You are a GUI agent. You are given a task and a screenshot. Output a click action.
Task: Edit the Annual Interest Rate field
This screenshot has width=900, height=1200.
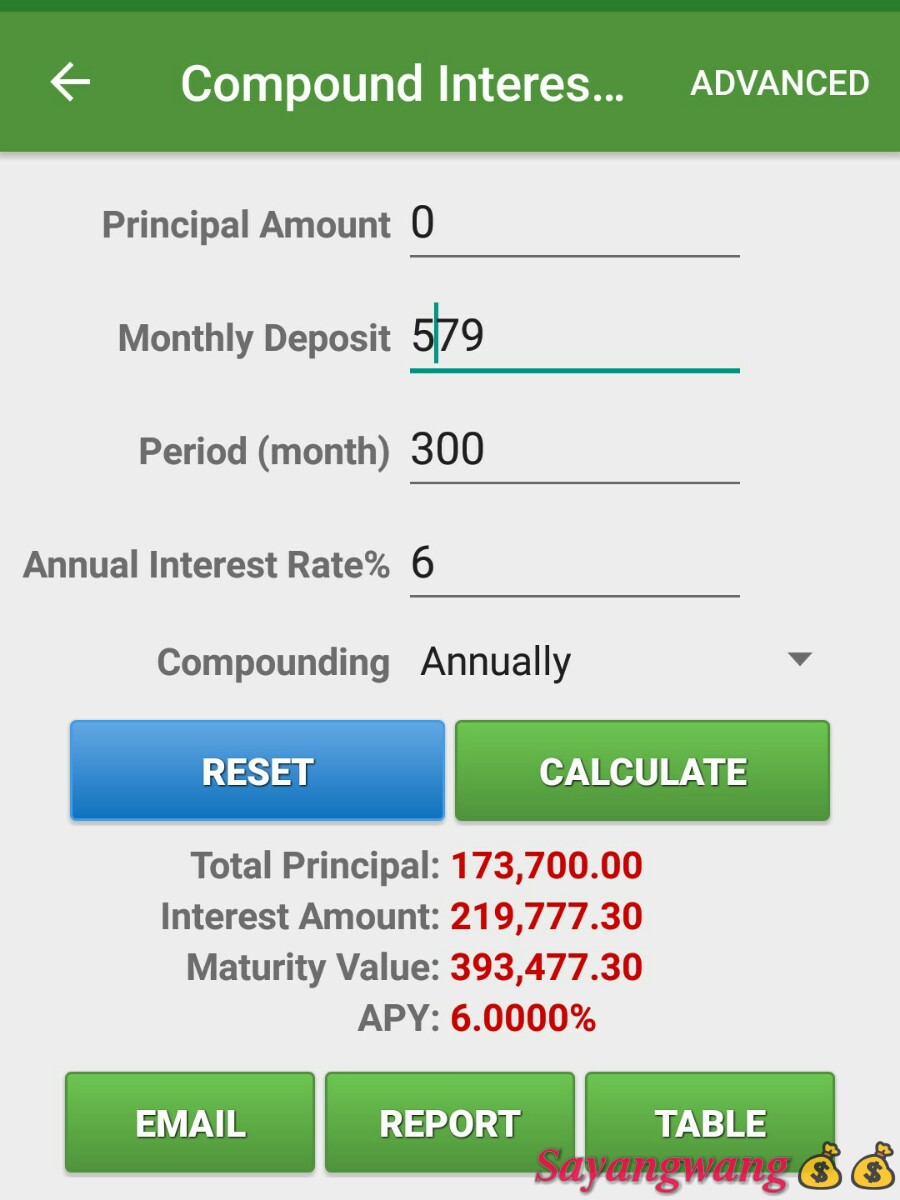(574, 564)
